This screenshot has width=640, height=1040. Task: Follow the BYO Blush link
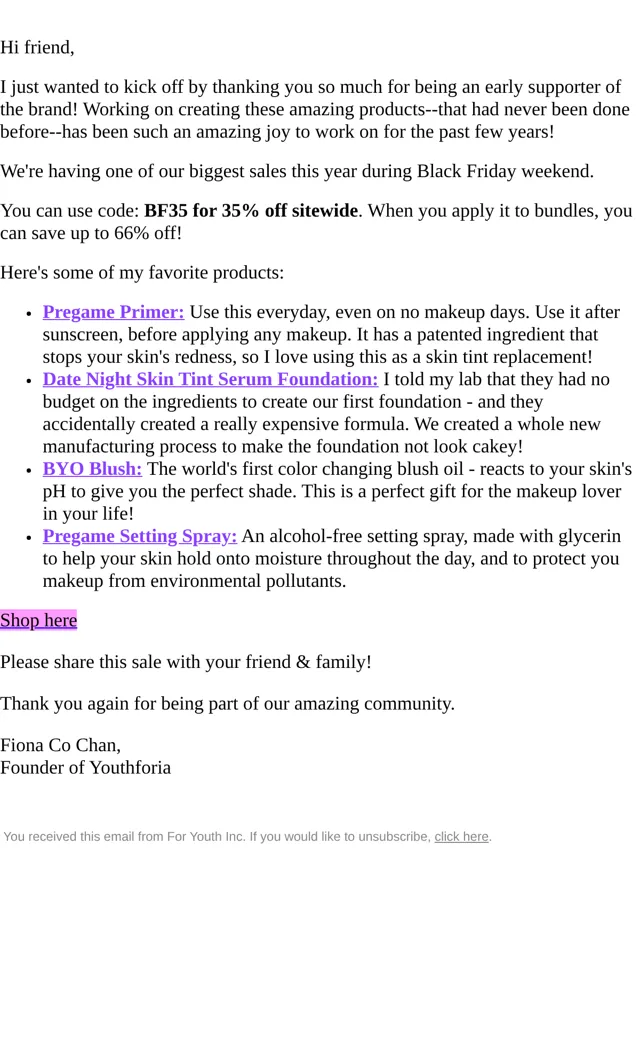[x=92, y=468]
